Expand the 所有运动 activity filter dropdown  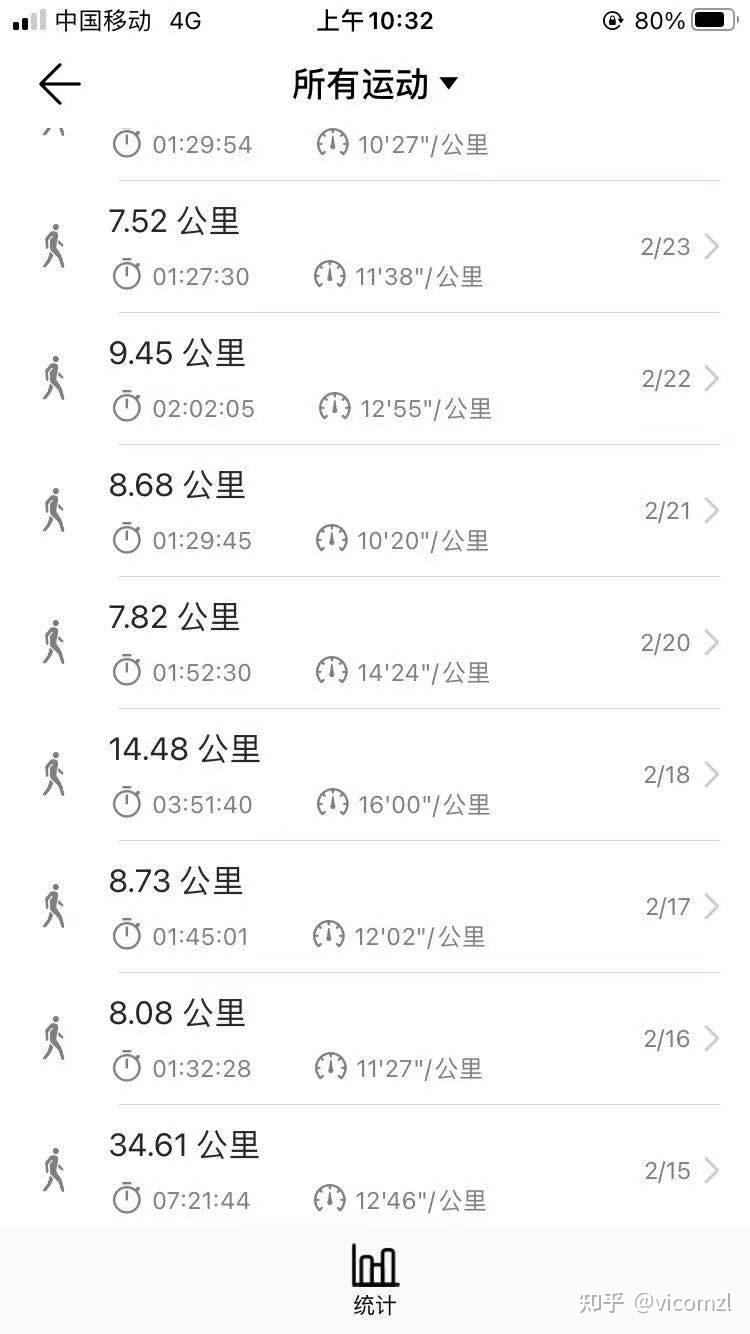tap(375, 85)
